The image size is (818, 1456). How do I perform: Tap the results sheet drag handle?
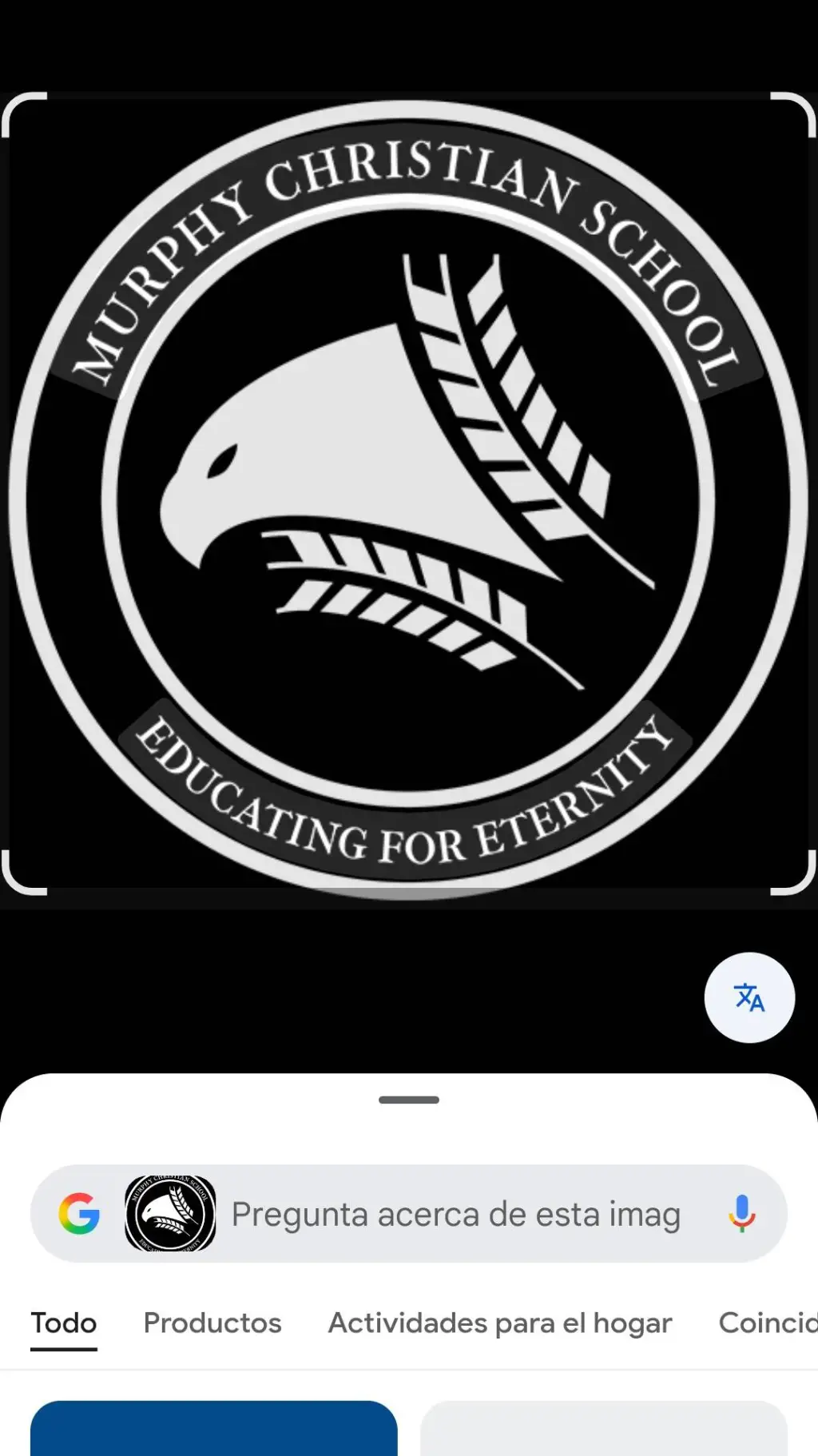(x=409, y=1100)
